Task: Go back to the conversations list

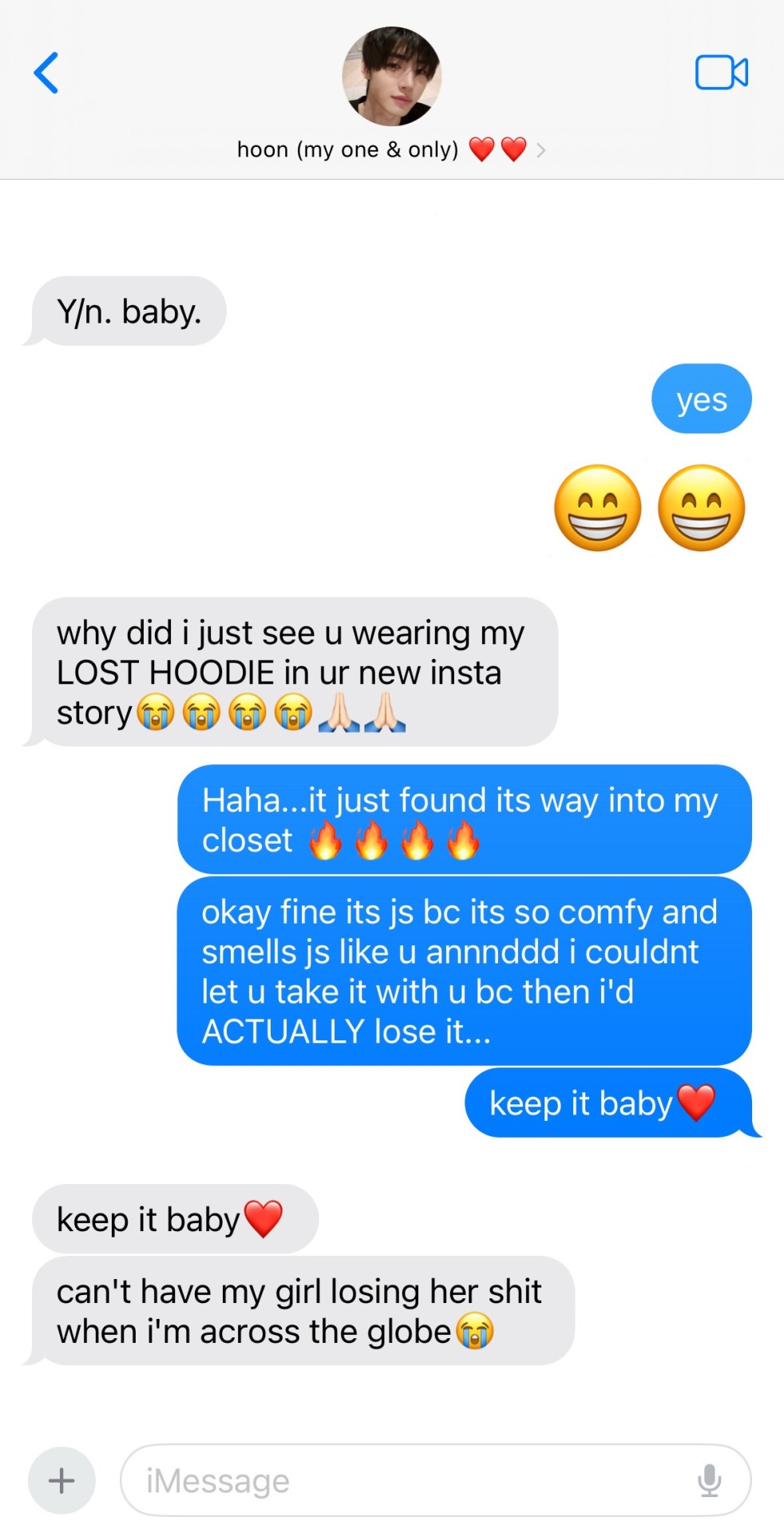Action: [x=46, y=73]
